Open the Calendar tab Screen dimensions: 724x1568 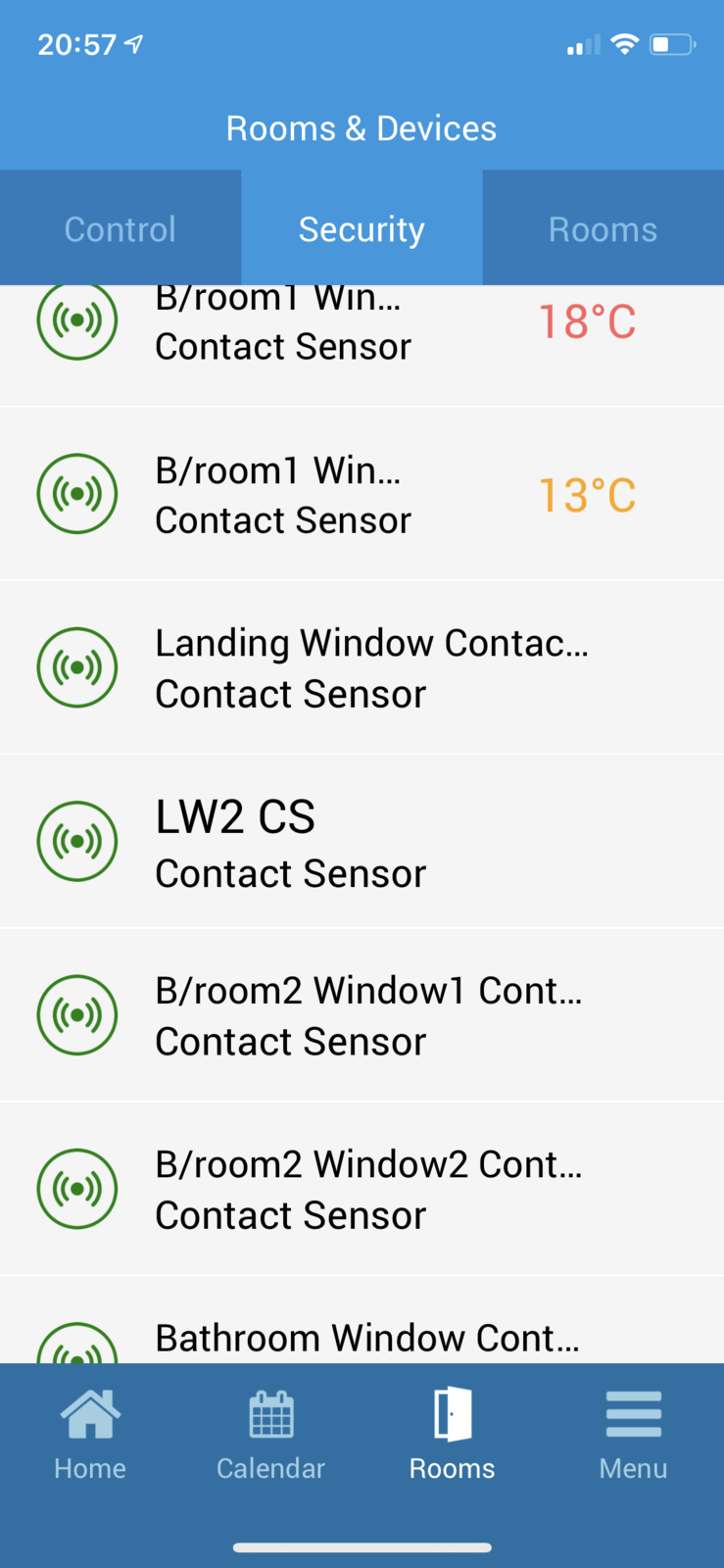pos(270,1435)
